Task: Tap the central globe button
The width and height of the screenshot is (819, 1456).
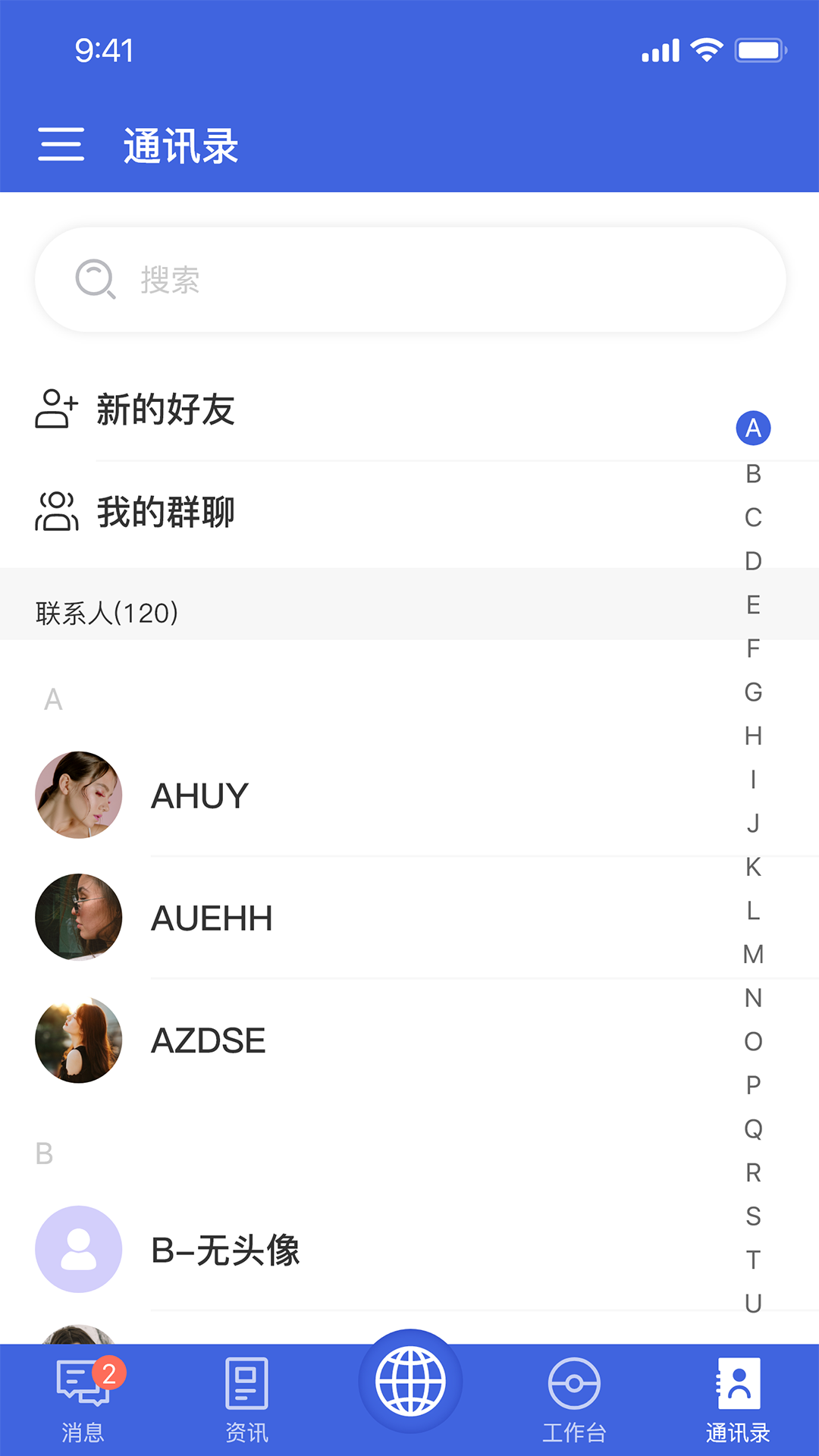Action: click(409, 1380)
